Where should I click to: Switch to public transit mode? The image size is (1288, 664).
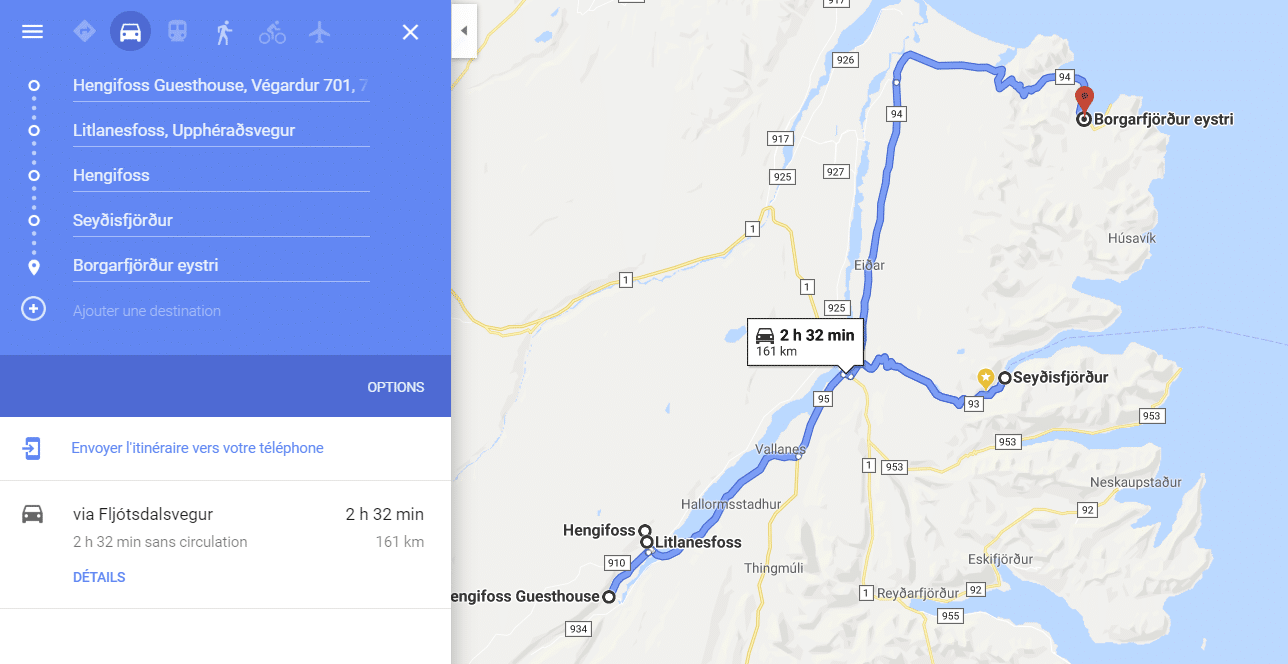click(177, 32)
